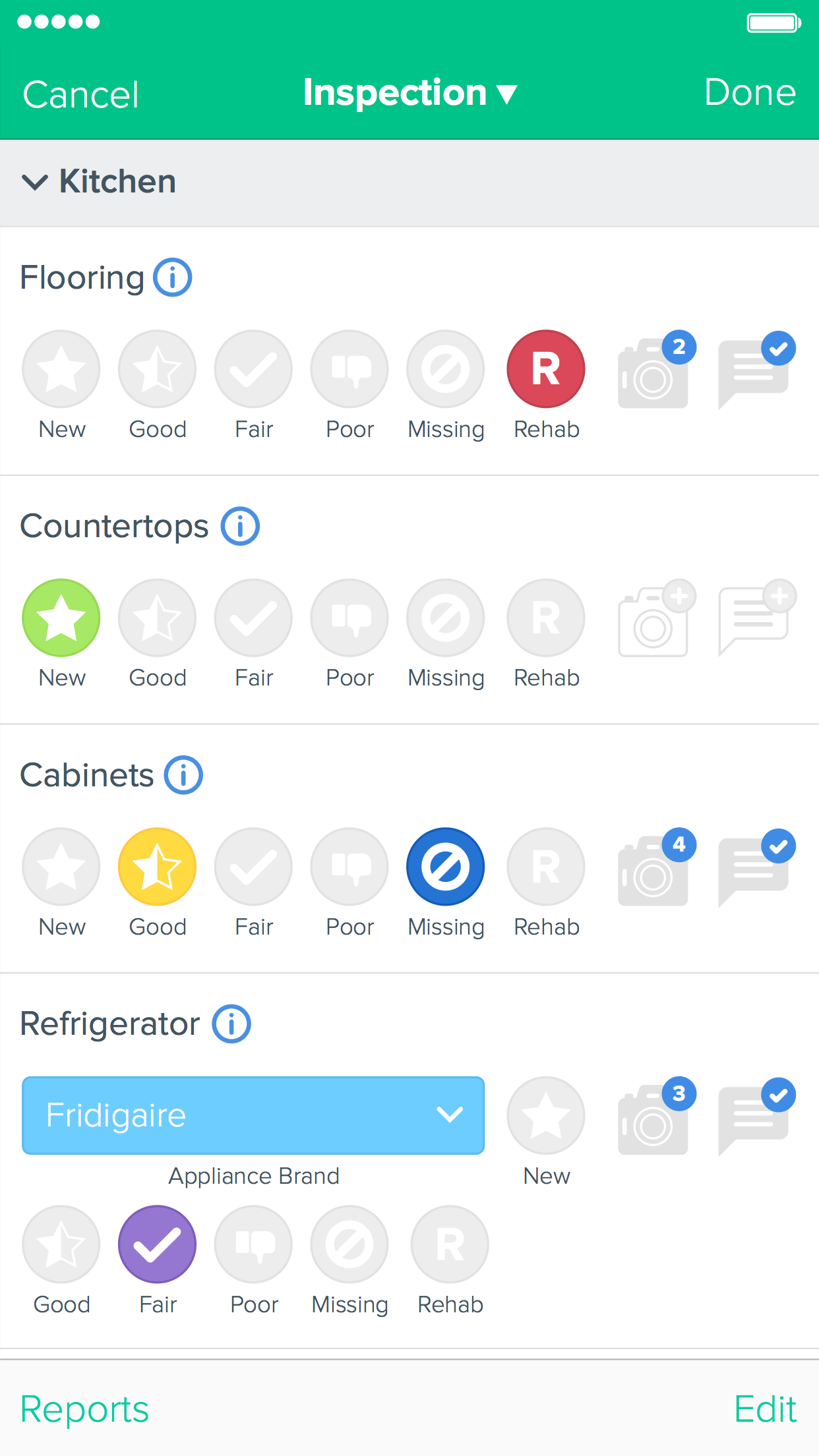Screen dimensions: 819x1456
Task: Add a comment for Countertops
Action: click(x=755, y=620)
